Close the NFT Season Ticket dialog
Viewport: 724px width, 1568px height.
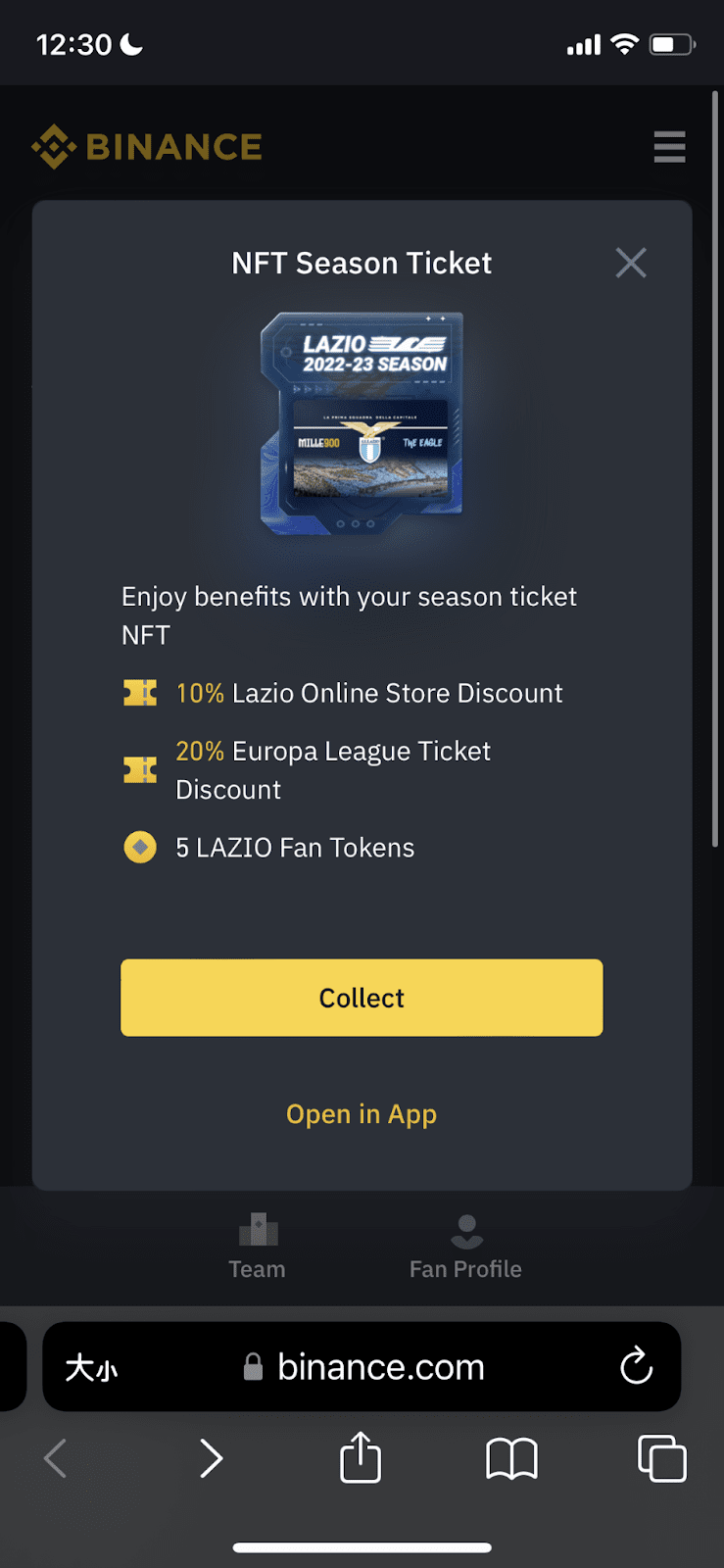[x=631, y=263]
